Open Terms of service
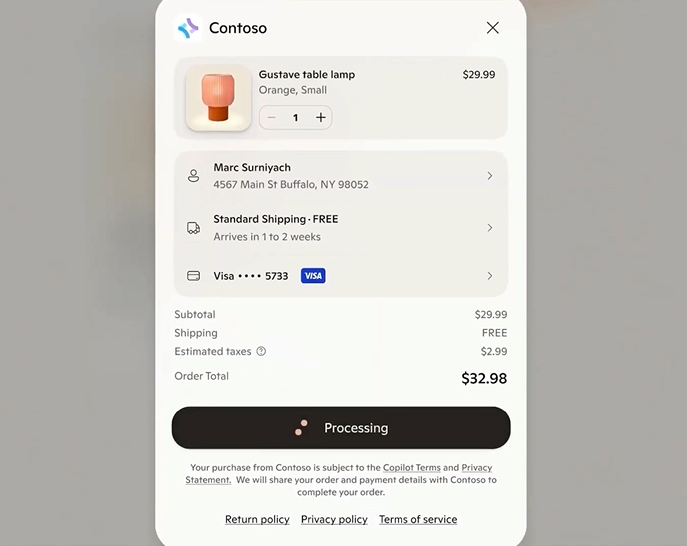Image resolution: width=687 pixels, height=546 pixels. (418, 520)
